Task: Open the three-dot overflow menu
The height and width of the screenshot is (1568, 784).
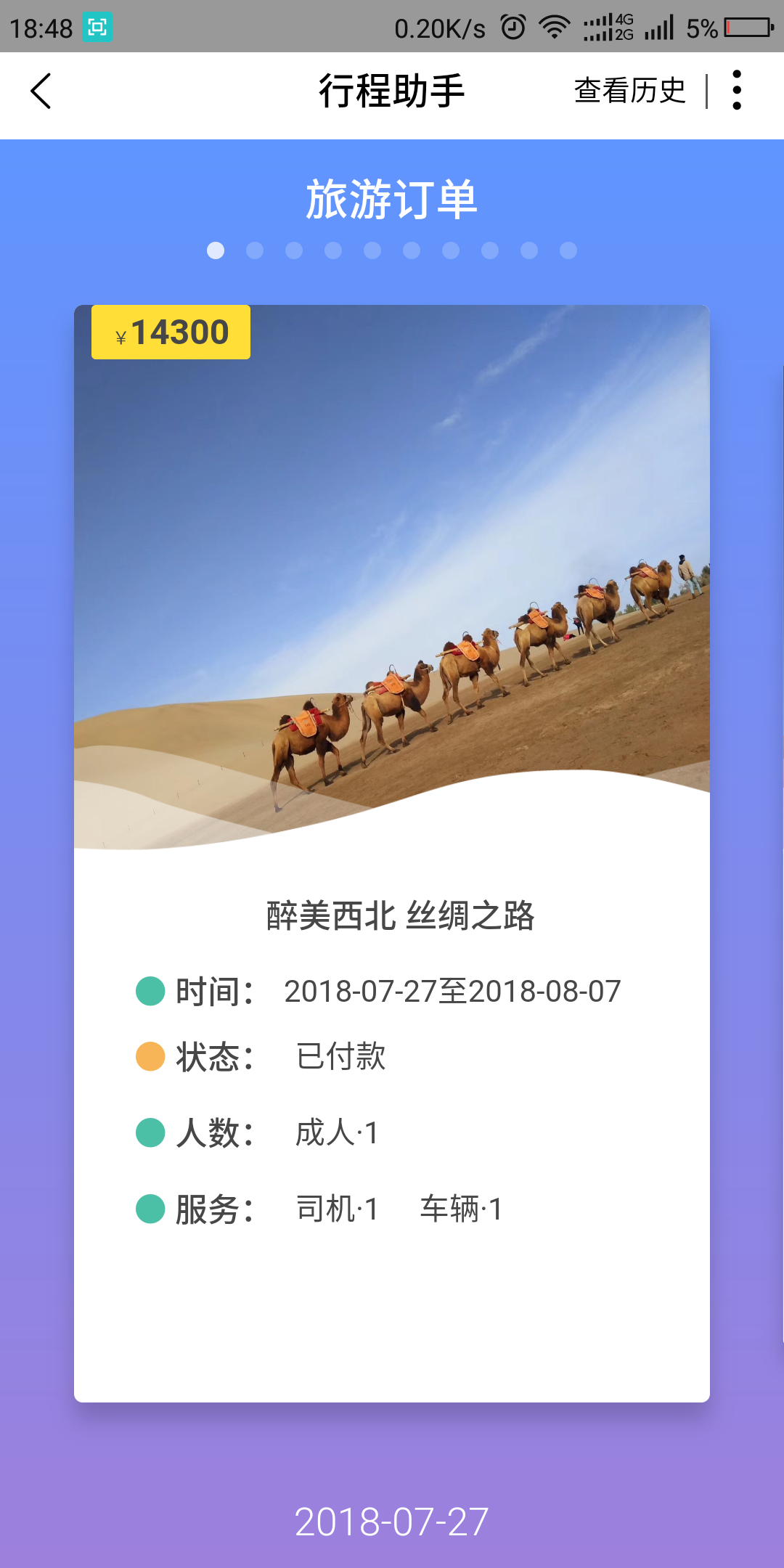Action: click(x=737, y=90)
